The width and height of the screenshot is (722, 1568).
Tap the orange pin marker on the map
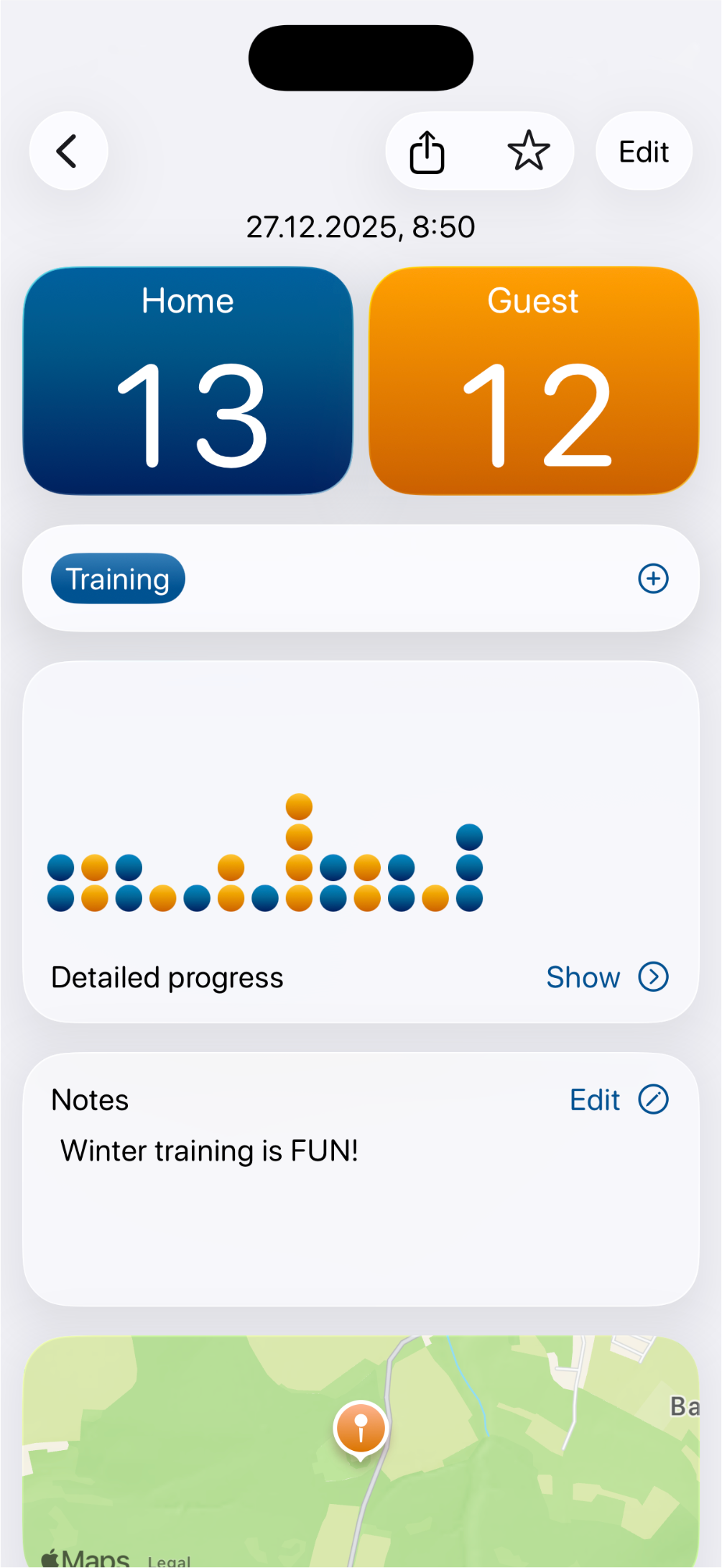[x=361, y=1426]
